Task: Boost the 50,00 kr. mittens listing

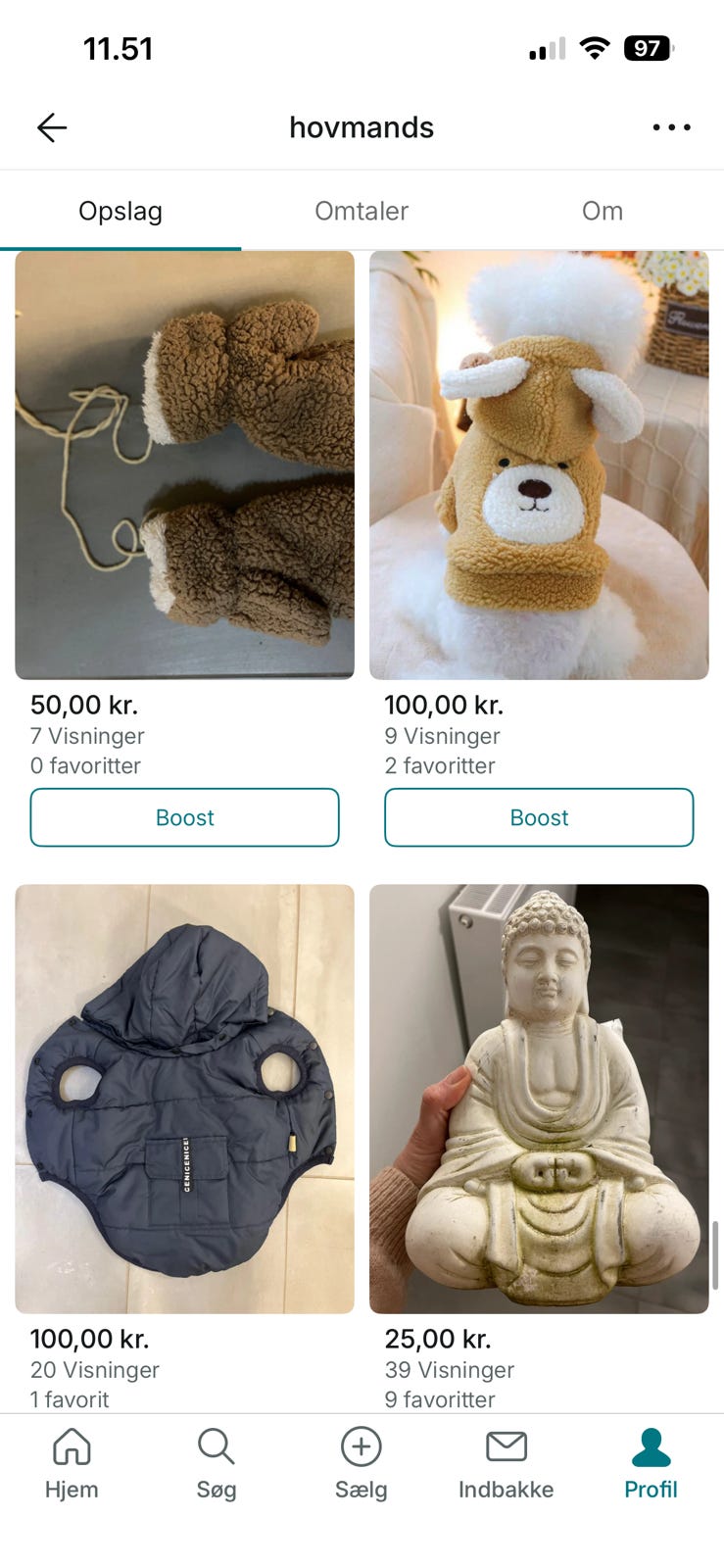Action: (x=184, y=817)
